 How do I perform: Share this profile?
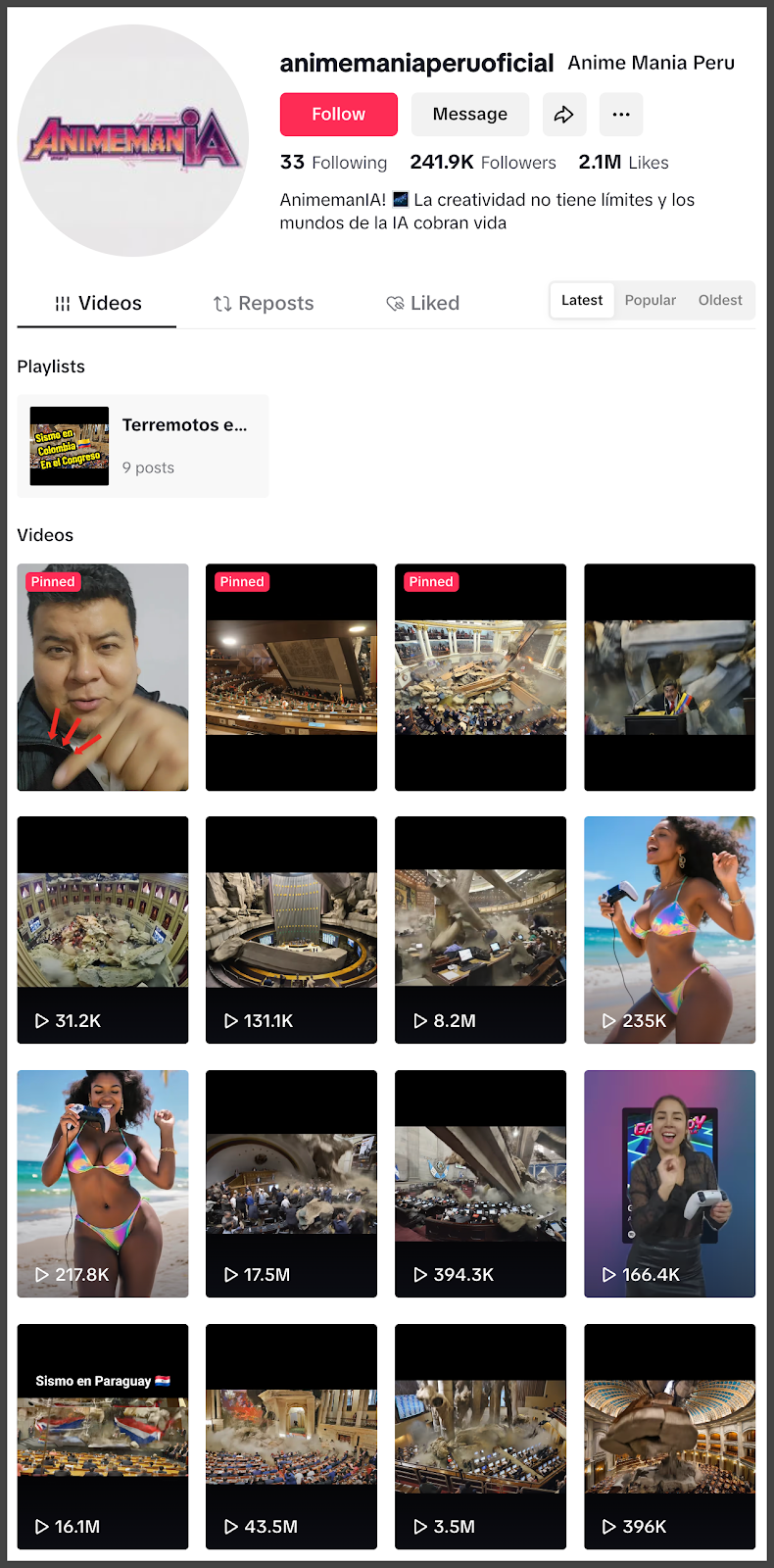[x=563, y=115]
